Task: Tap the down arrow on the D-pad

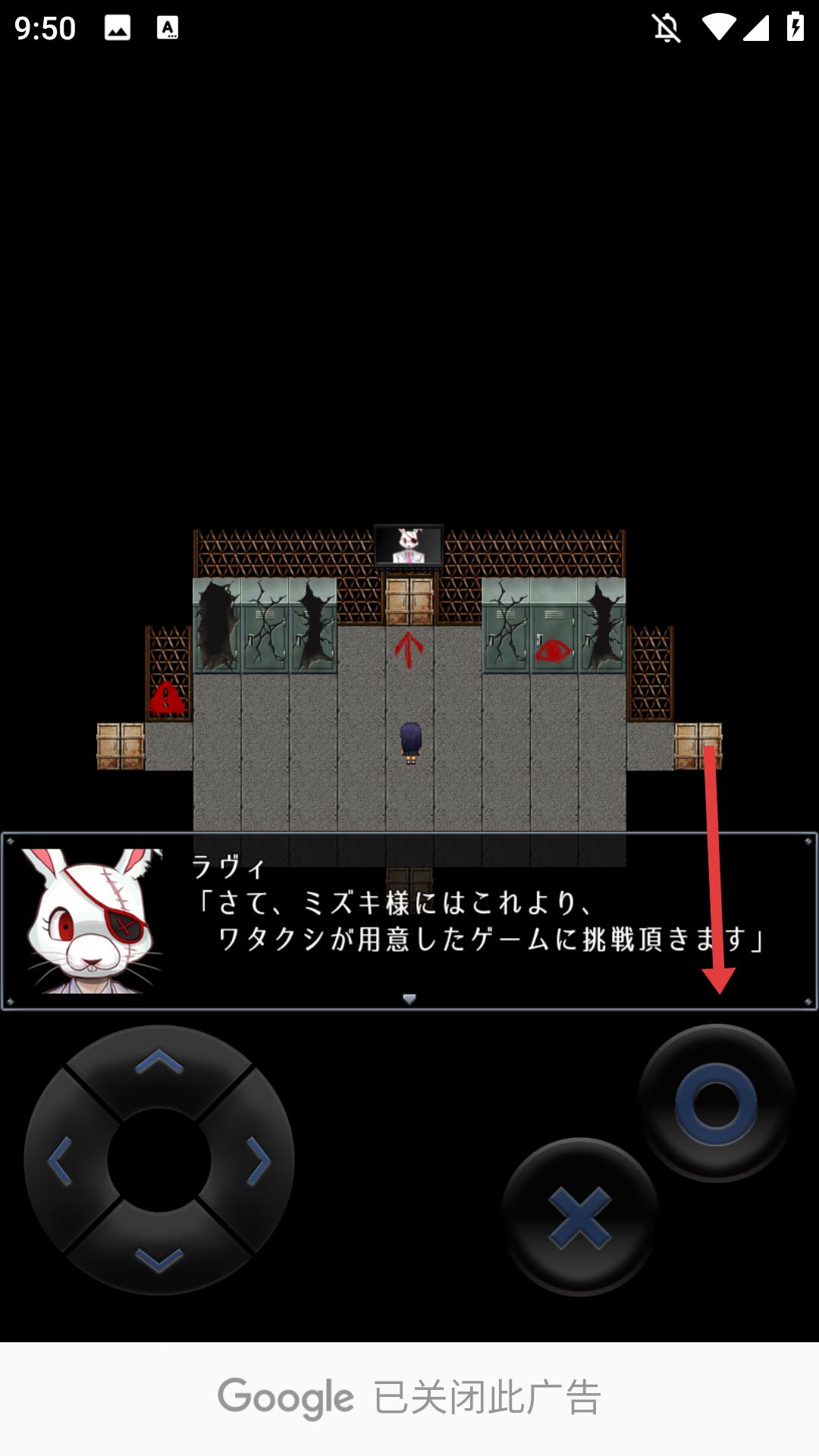Action: tap(159, 1259)
